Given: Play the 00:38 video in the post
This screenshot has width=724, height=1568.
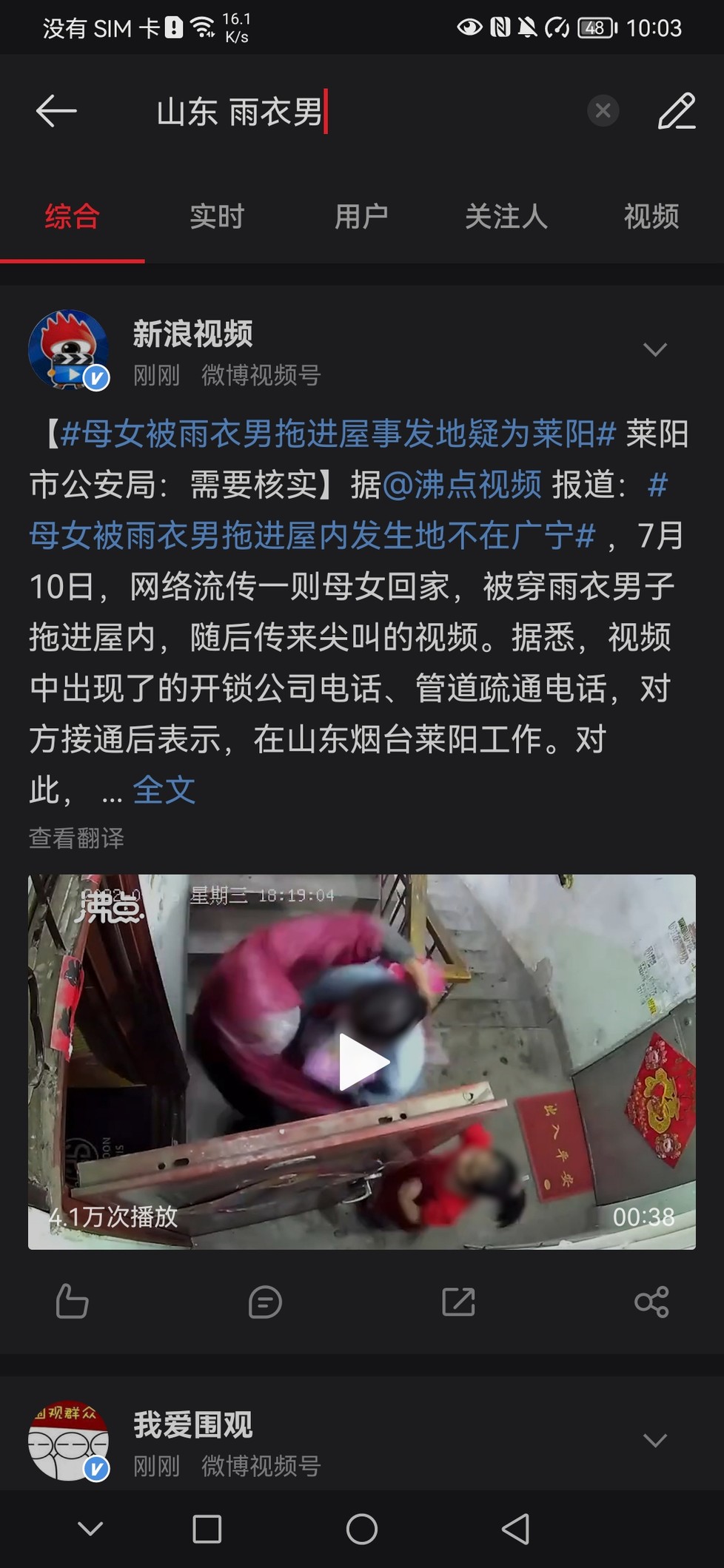Looking at the screenshot, I should tap(362, 1062).
